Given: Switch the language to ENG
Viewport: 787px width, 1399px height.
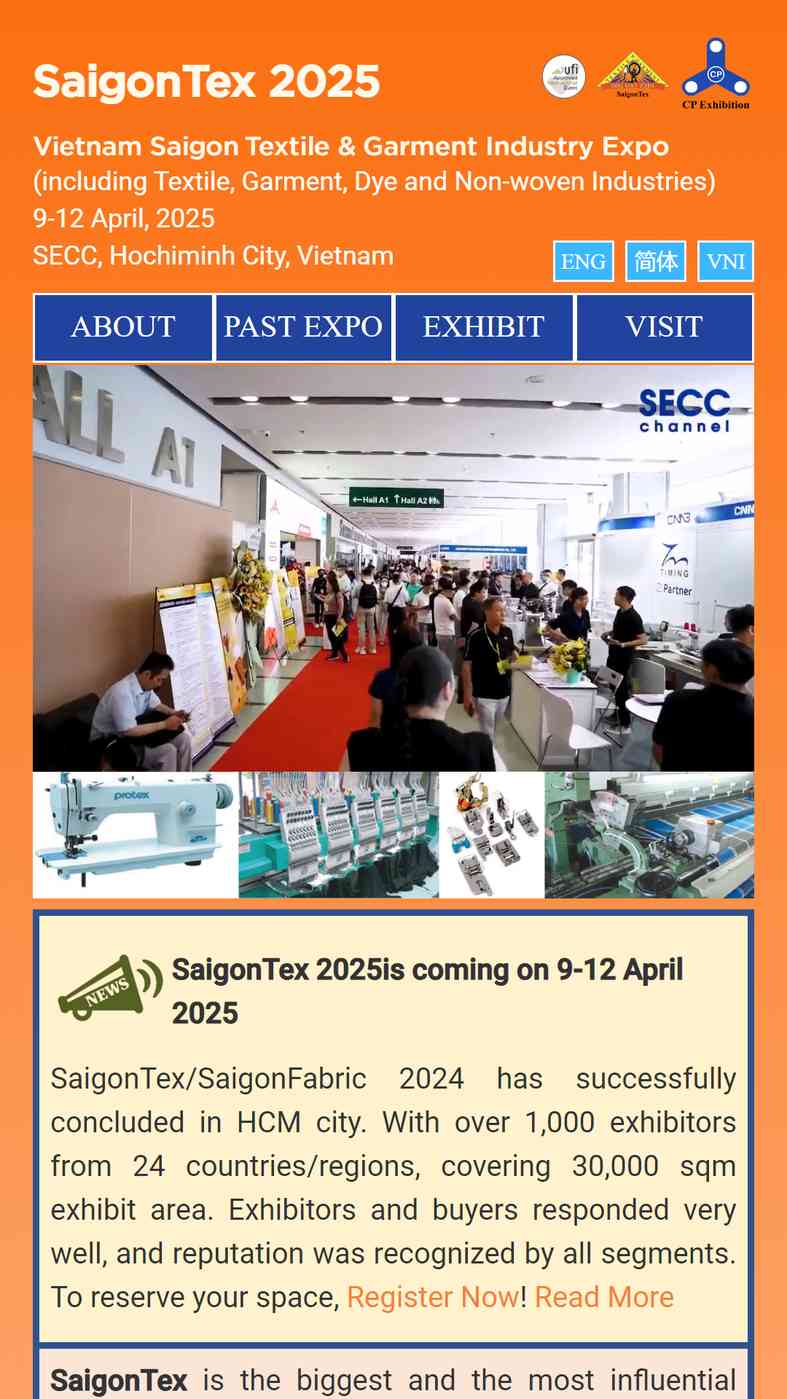Looking at the screenshot, I should click(583, 262).
